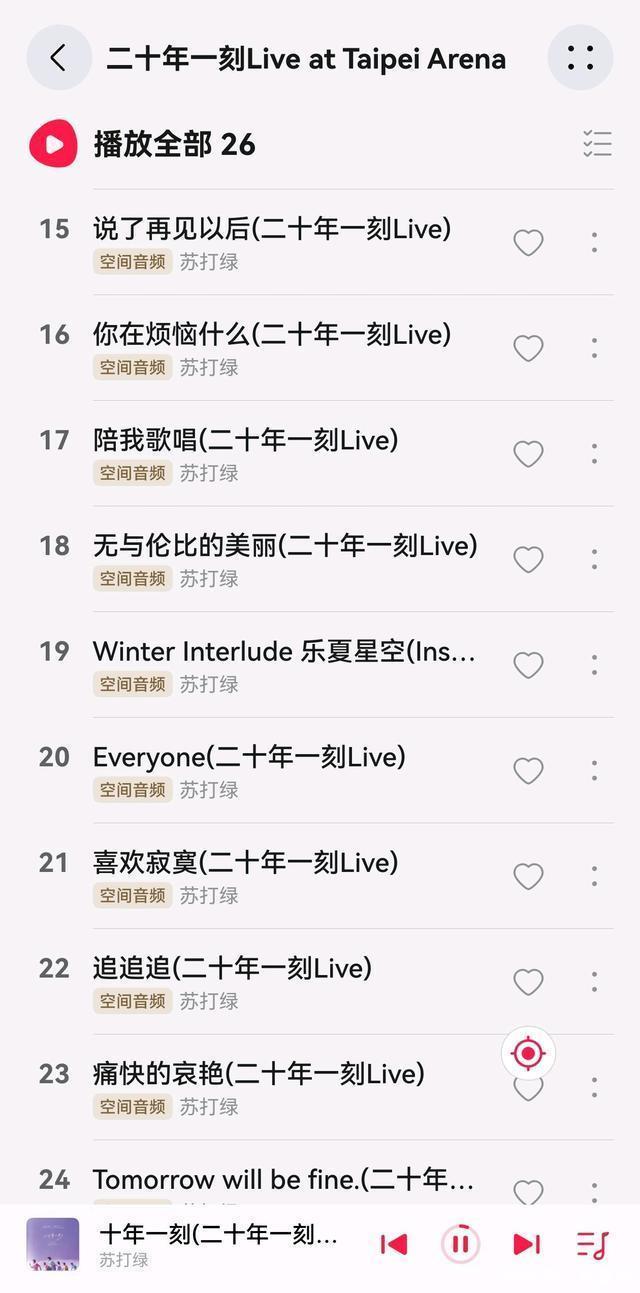Like the song 追追追

click(528, 982)
